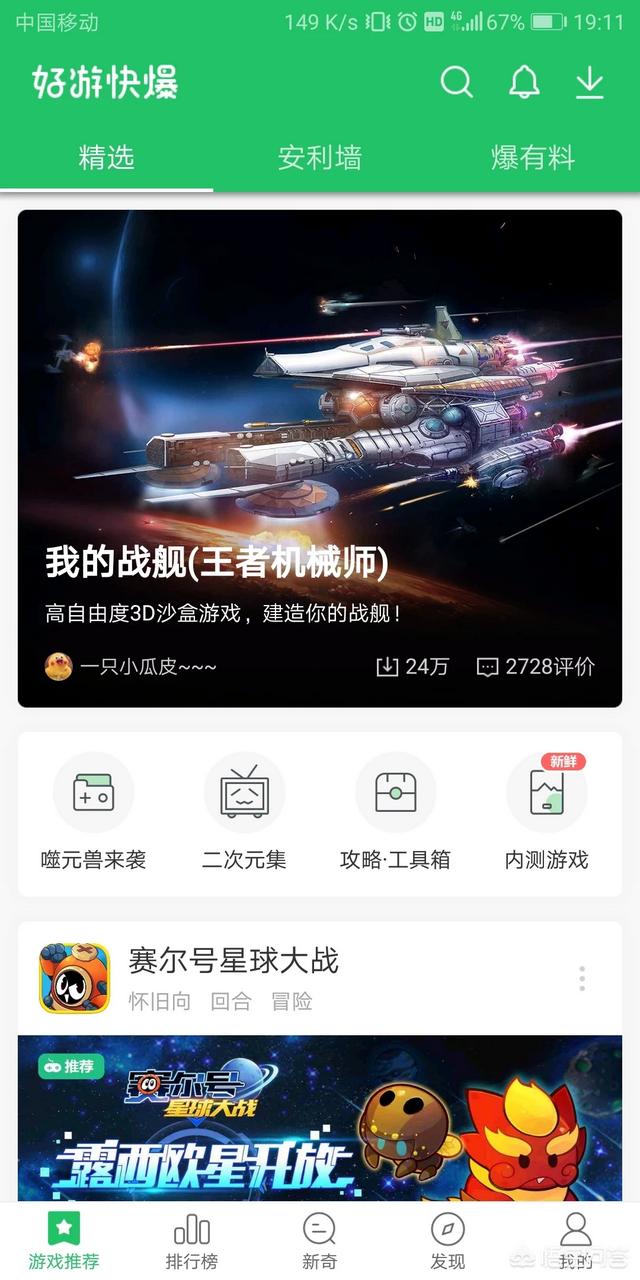Open the search icon in the header
This screenshot has width=640, height=1280.
click(x=456, y=82)
